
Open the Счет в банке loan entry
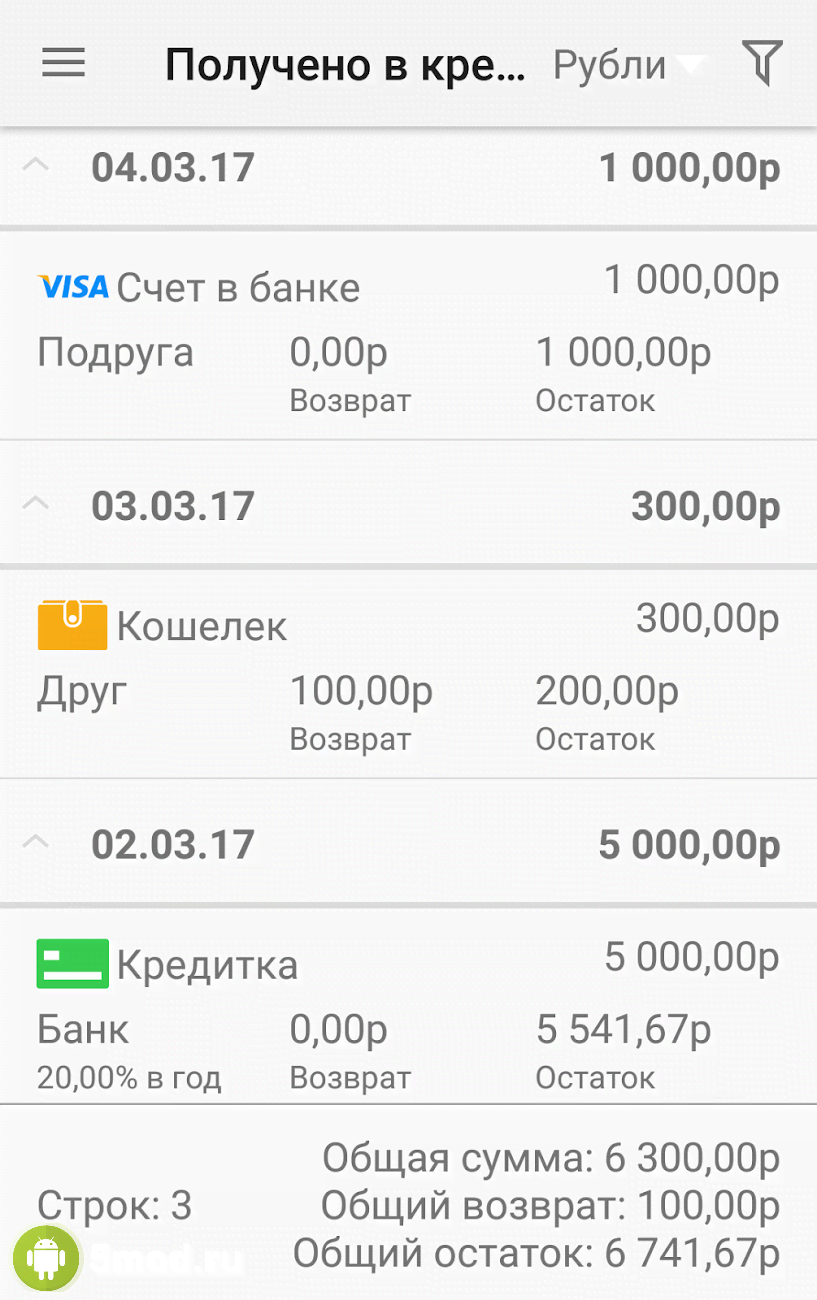(408, 337)
